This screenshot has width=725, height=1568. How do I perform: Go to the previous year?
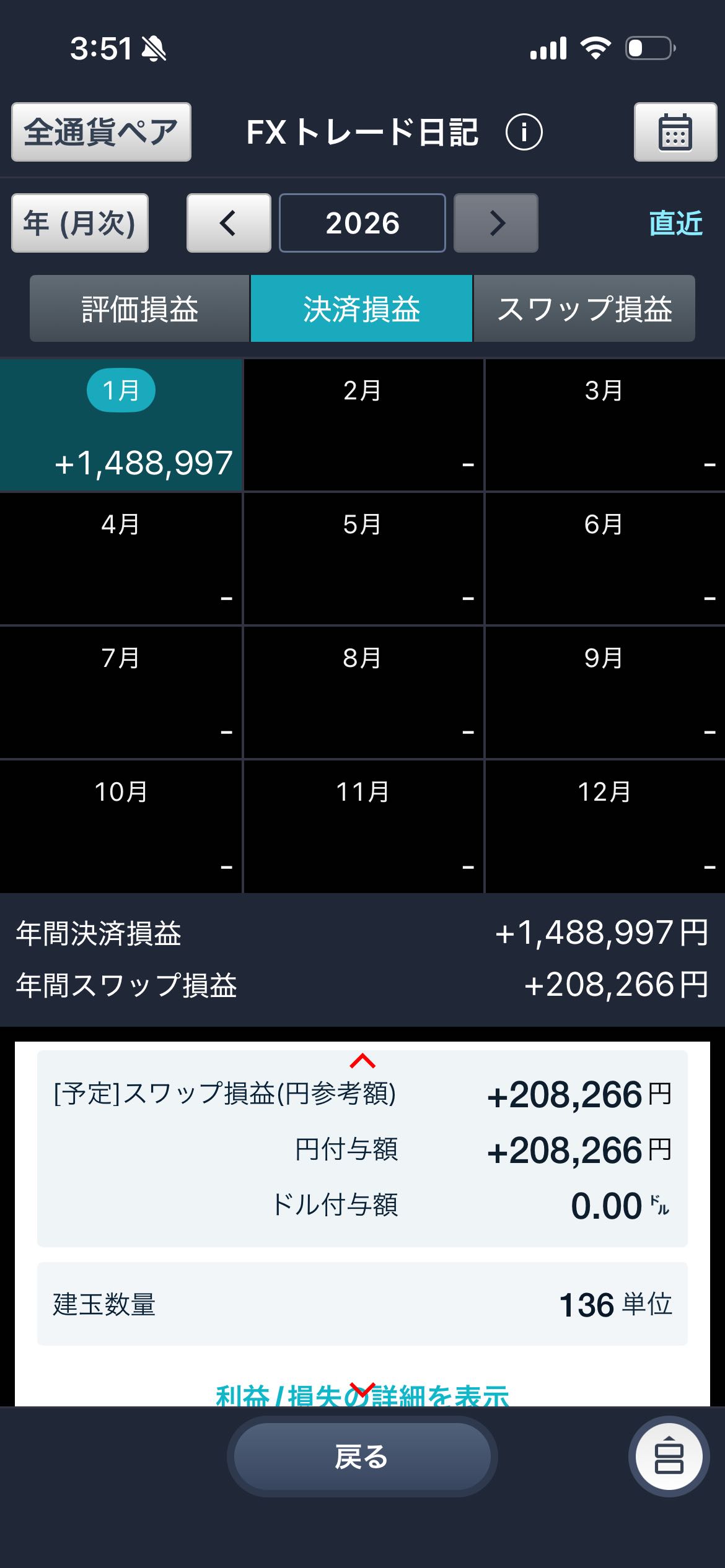click(x=229, y=223)
